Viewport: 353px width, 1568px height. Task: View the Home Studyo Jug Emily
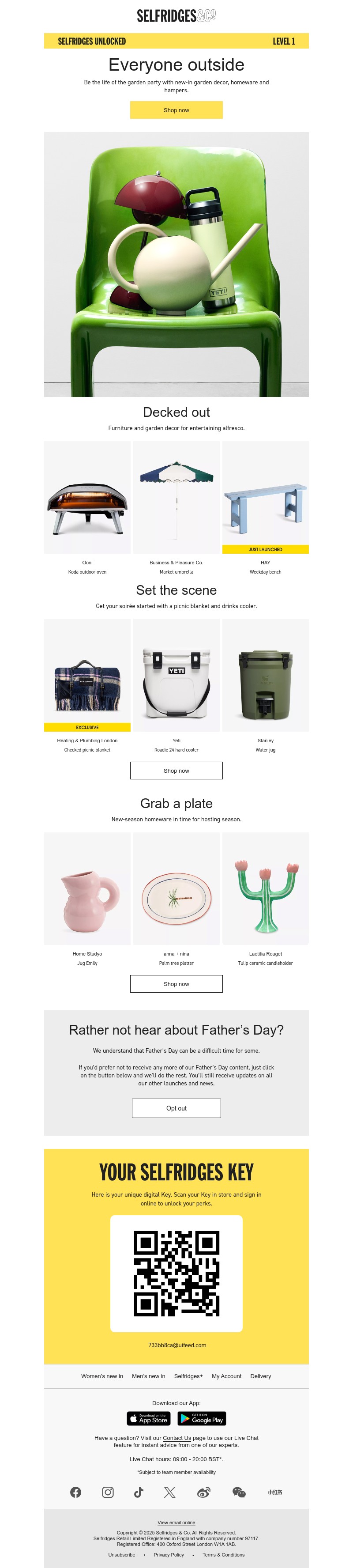[x=87, y=889]
